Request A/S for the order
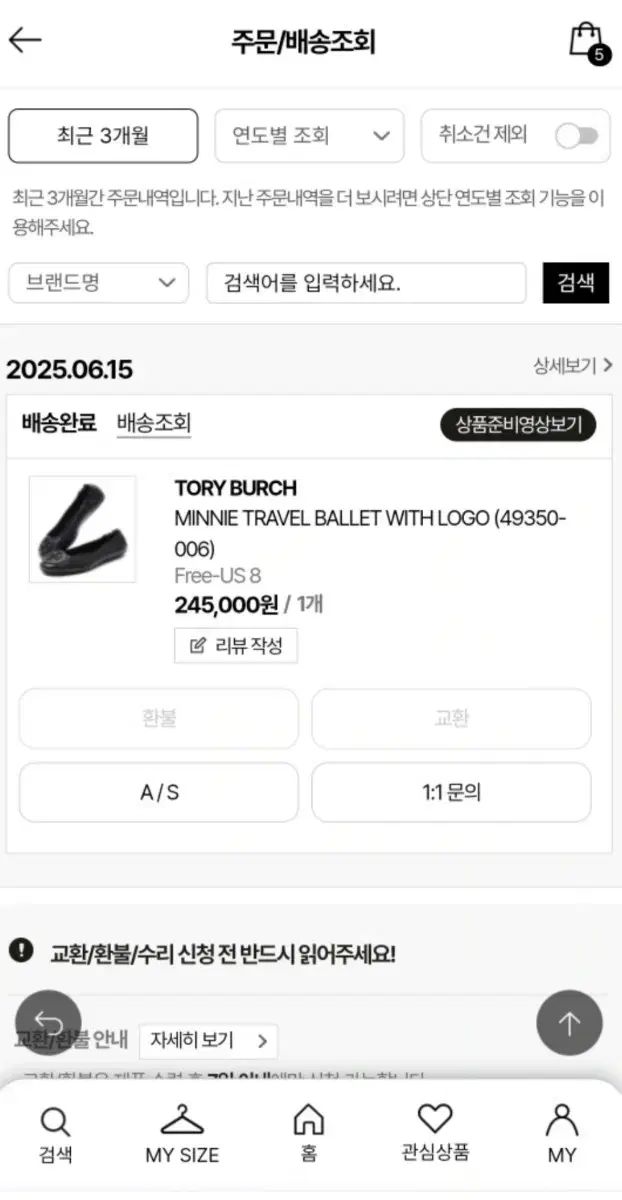The height and width of the screenshot is (1200, 622). pyautogui.click(x=159, y=792)
